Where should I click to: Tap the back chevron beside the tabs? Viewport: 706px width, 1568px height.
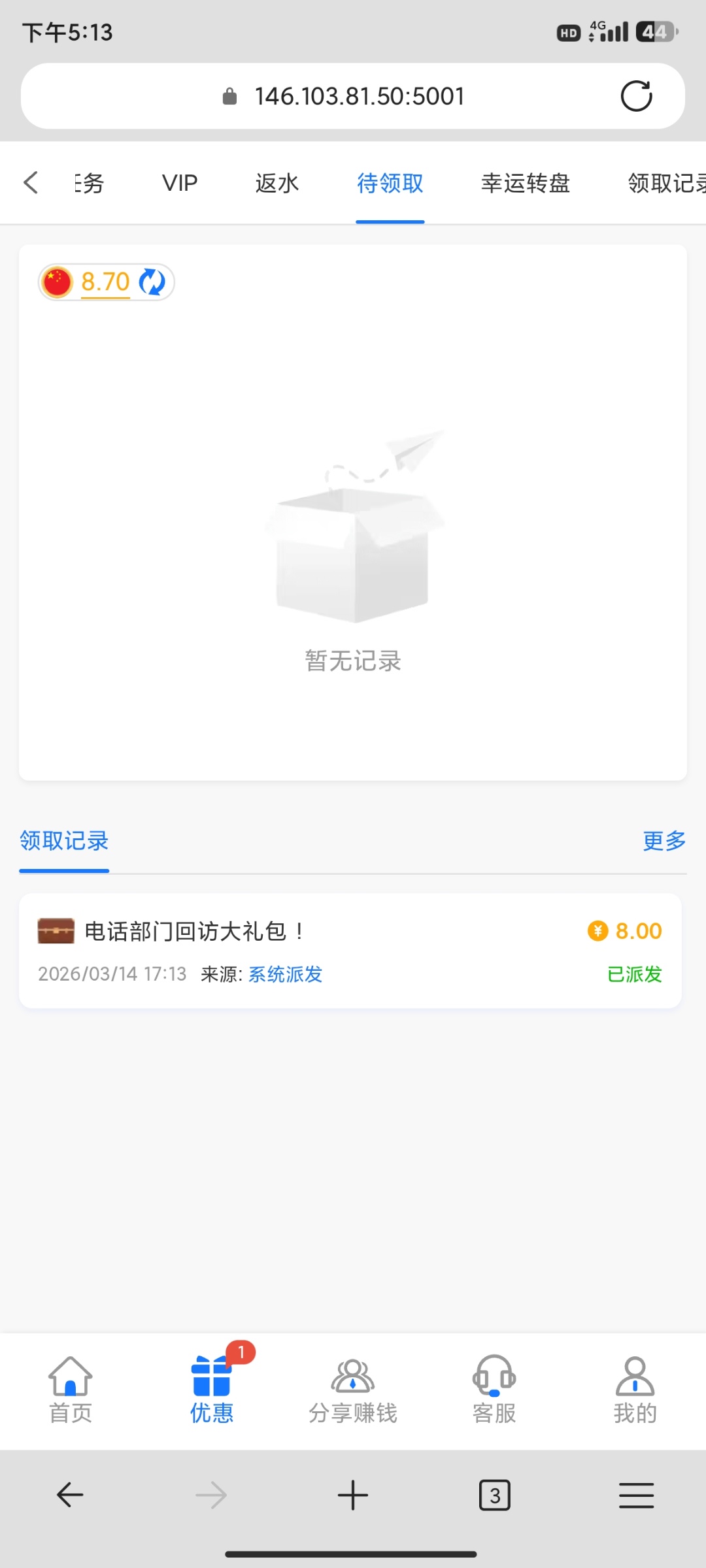pyautogui.click(x=31, y=182)
